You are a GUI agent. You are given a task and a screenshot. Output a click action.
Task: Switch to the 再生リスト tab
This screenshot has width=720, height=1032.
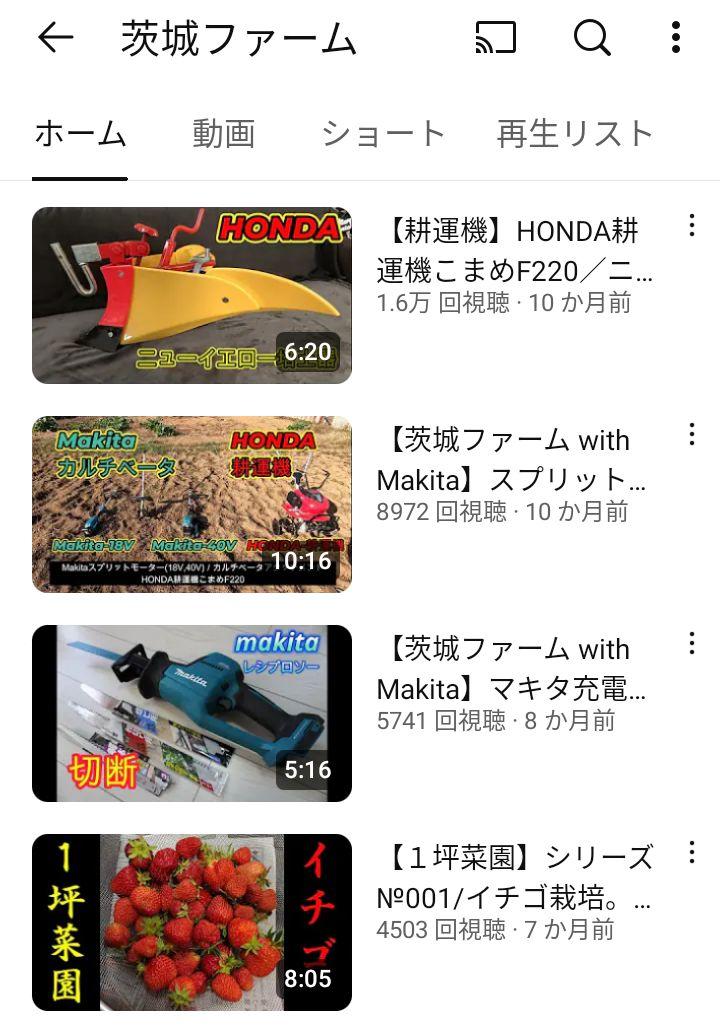575,134
